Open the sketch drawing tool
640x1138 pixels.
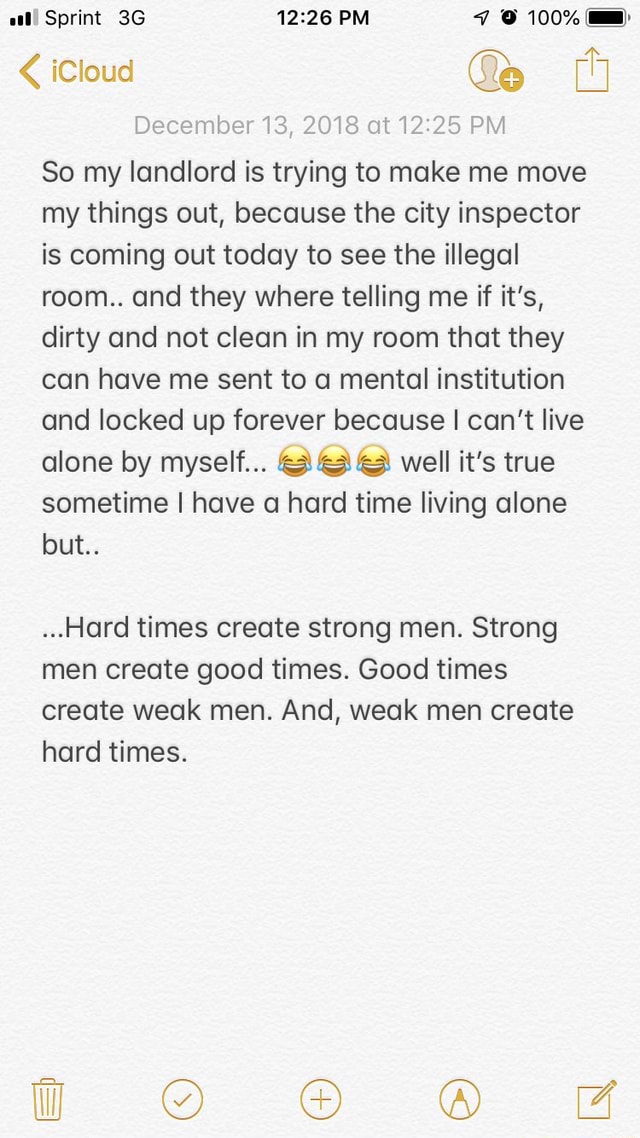pyautogui.click(x=459, y=1102)
